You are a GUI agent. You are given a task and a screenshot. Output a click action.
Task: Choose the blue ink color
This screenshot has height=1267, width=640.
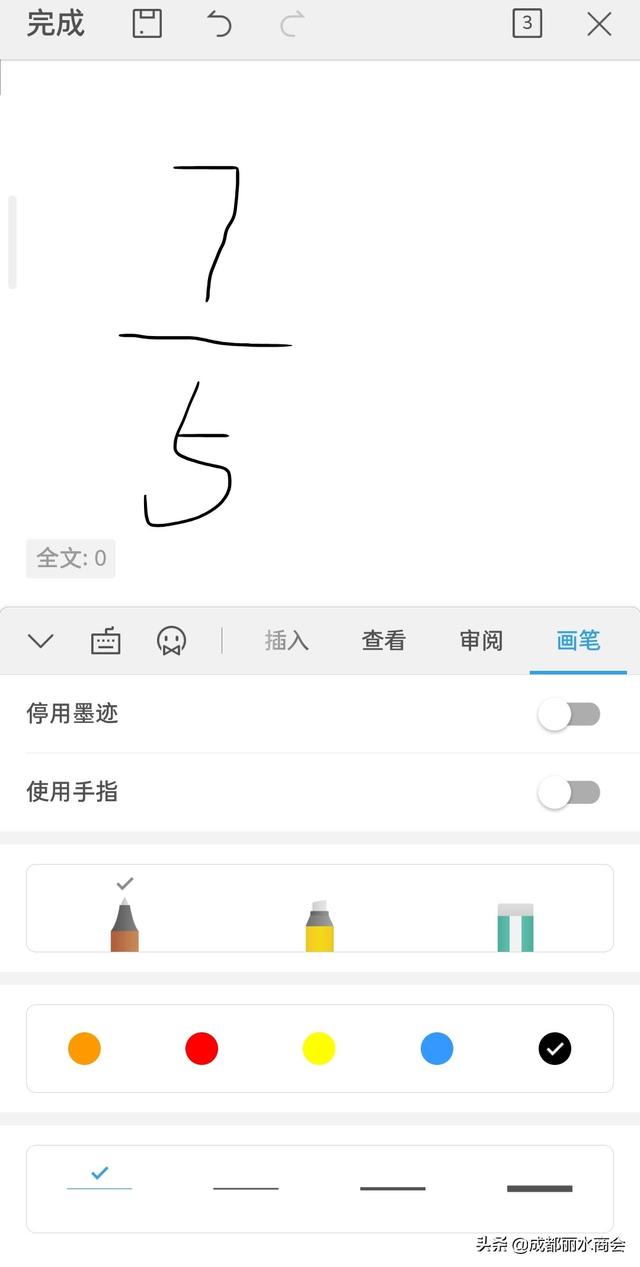tap(437, 1049)
